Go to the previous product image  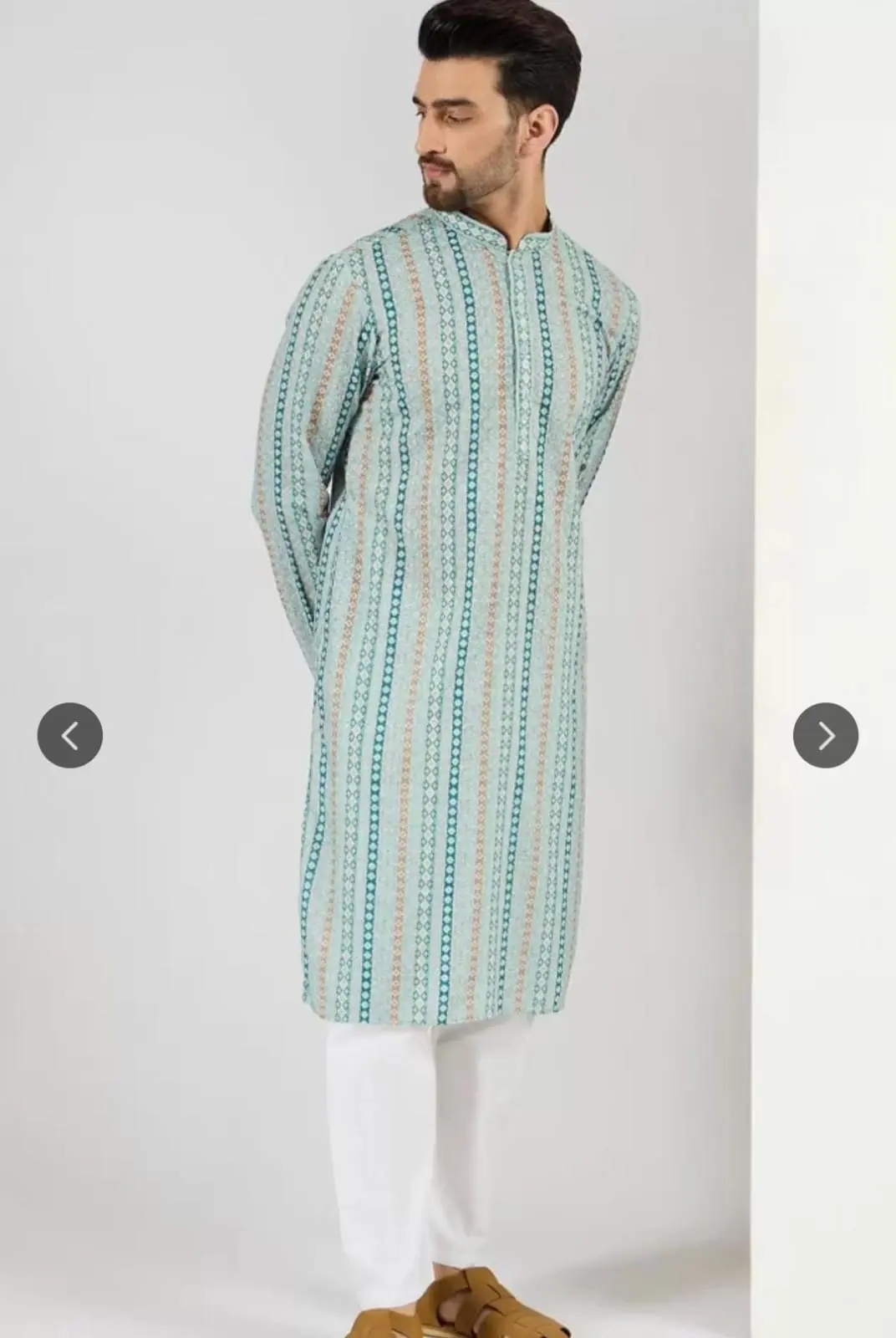coord(70,736)
